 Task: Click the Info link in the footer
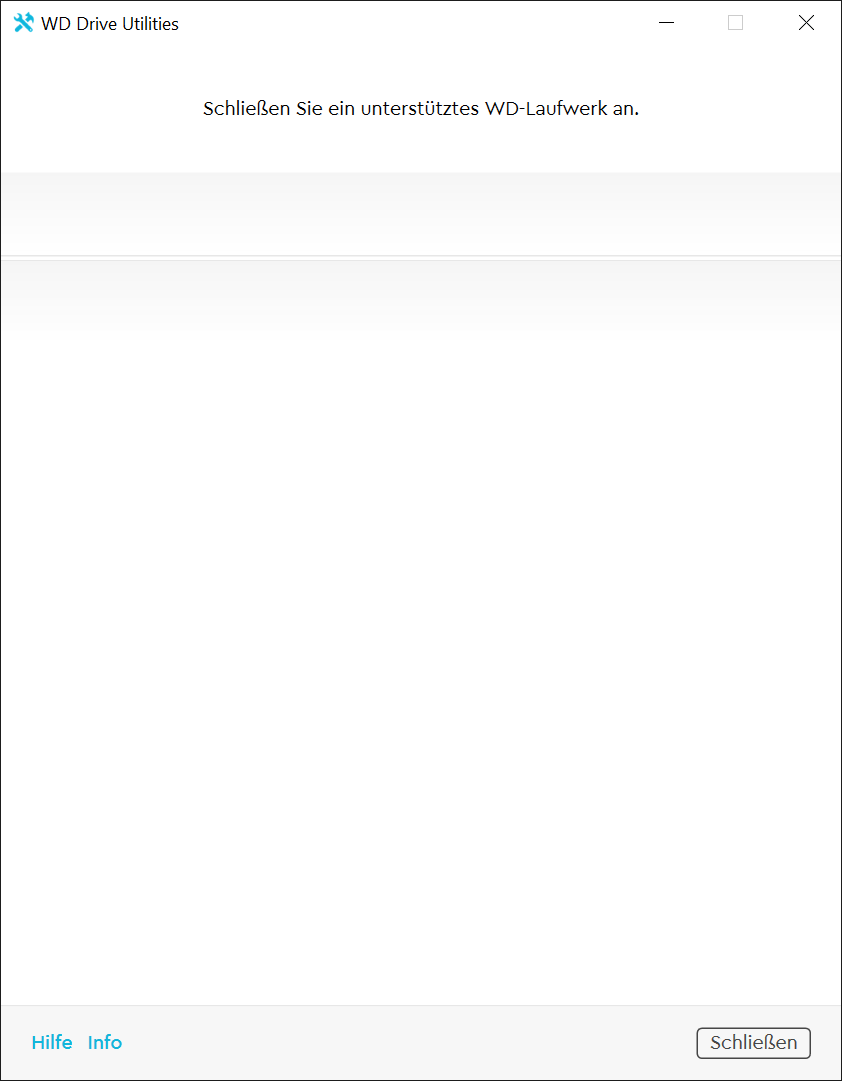coord(104,1042)
